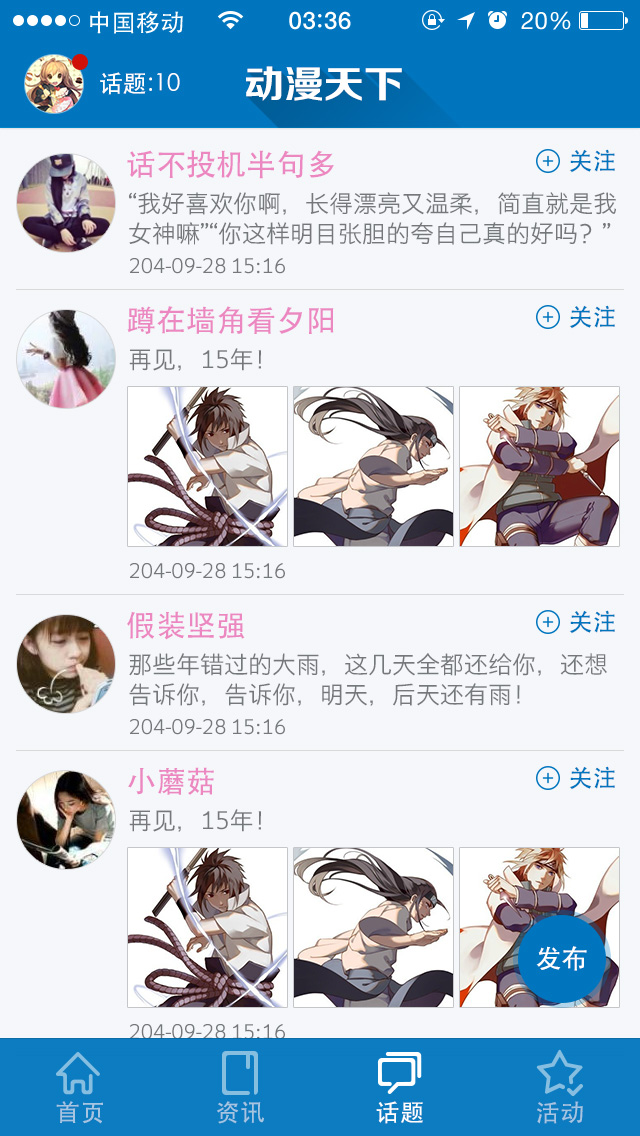The width and height of the screenshot is (640, 1136).
Task: Open the post by 话不投机半句多
Action: tap(372, 219)
